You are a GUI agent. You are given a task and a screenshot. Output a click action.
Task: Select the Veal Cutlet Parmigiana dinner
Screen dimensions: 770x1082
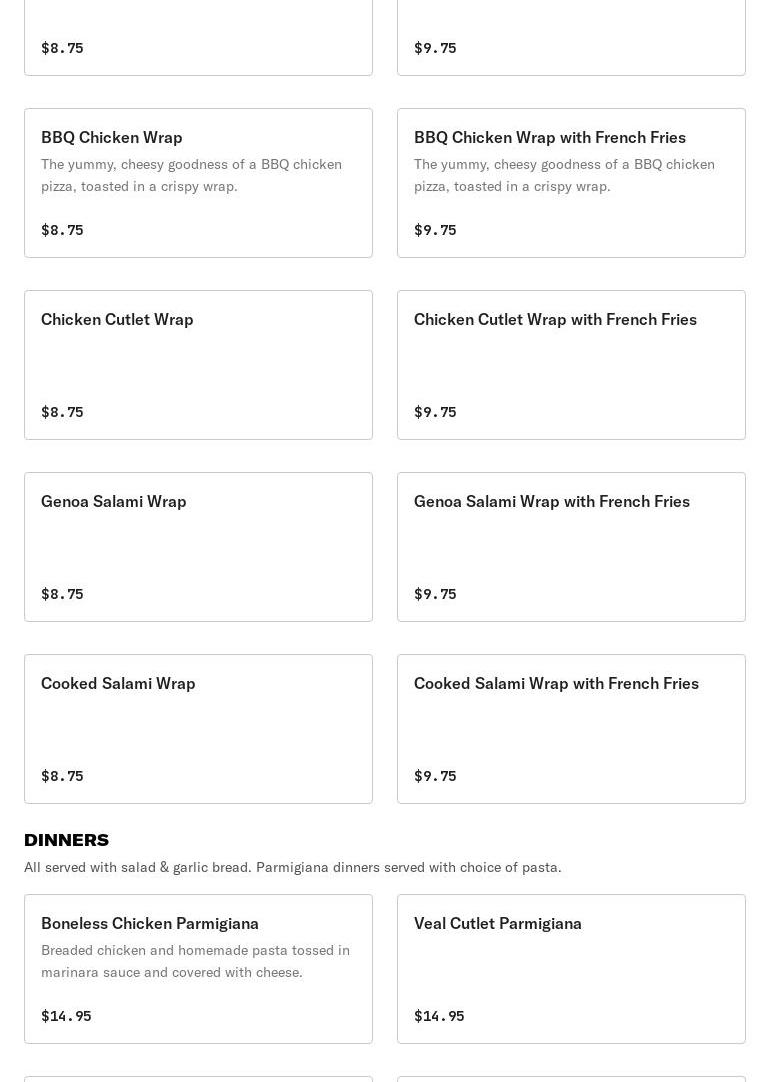click(x=571, y=969)
